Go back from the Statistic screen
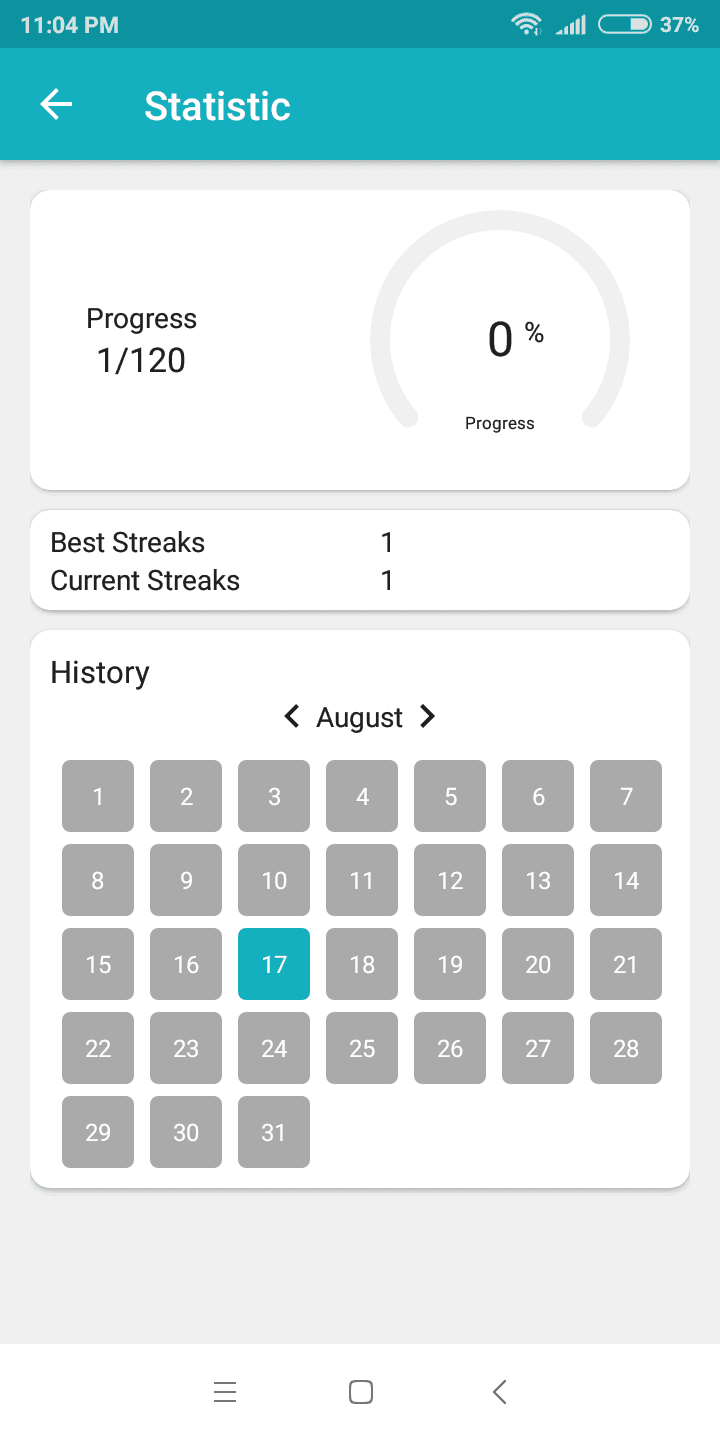The width and height of the screenshot is (720, 1440). [x=57, y=105]
